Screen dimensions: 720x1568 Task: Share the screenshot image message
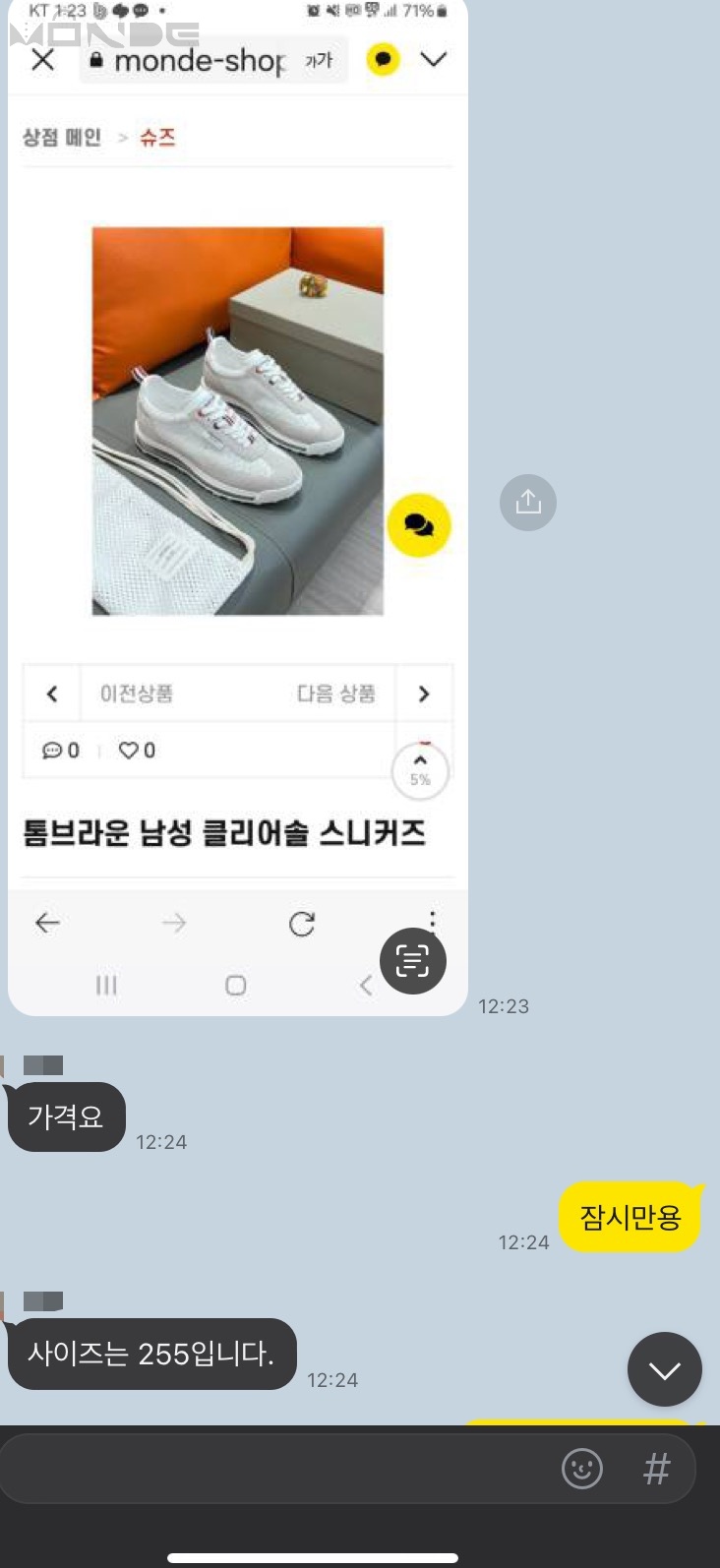(x=528, y=503)
